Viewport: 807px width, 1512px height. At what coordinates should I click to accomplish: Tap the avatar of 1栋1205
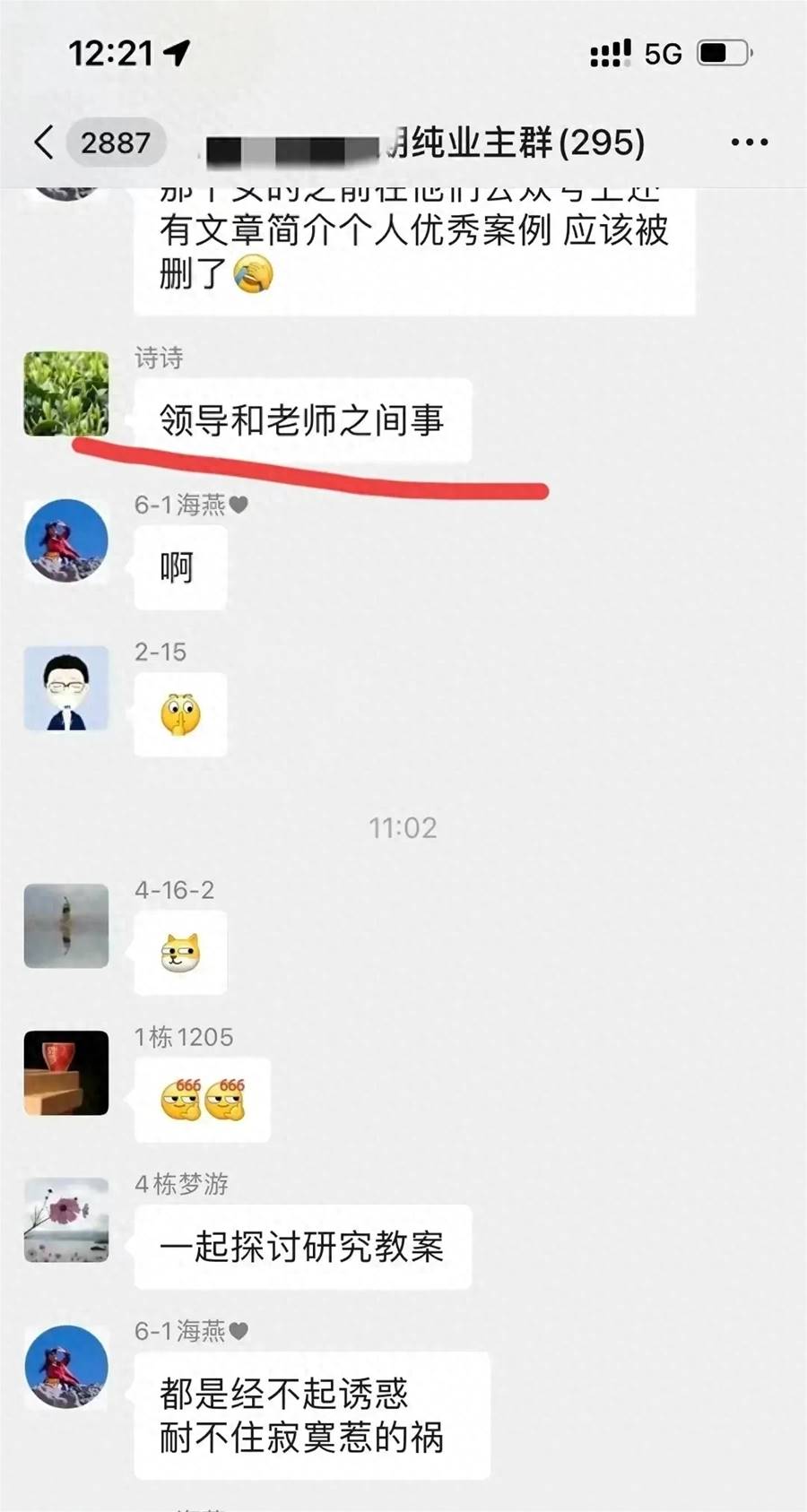66,1073
